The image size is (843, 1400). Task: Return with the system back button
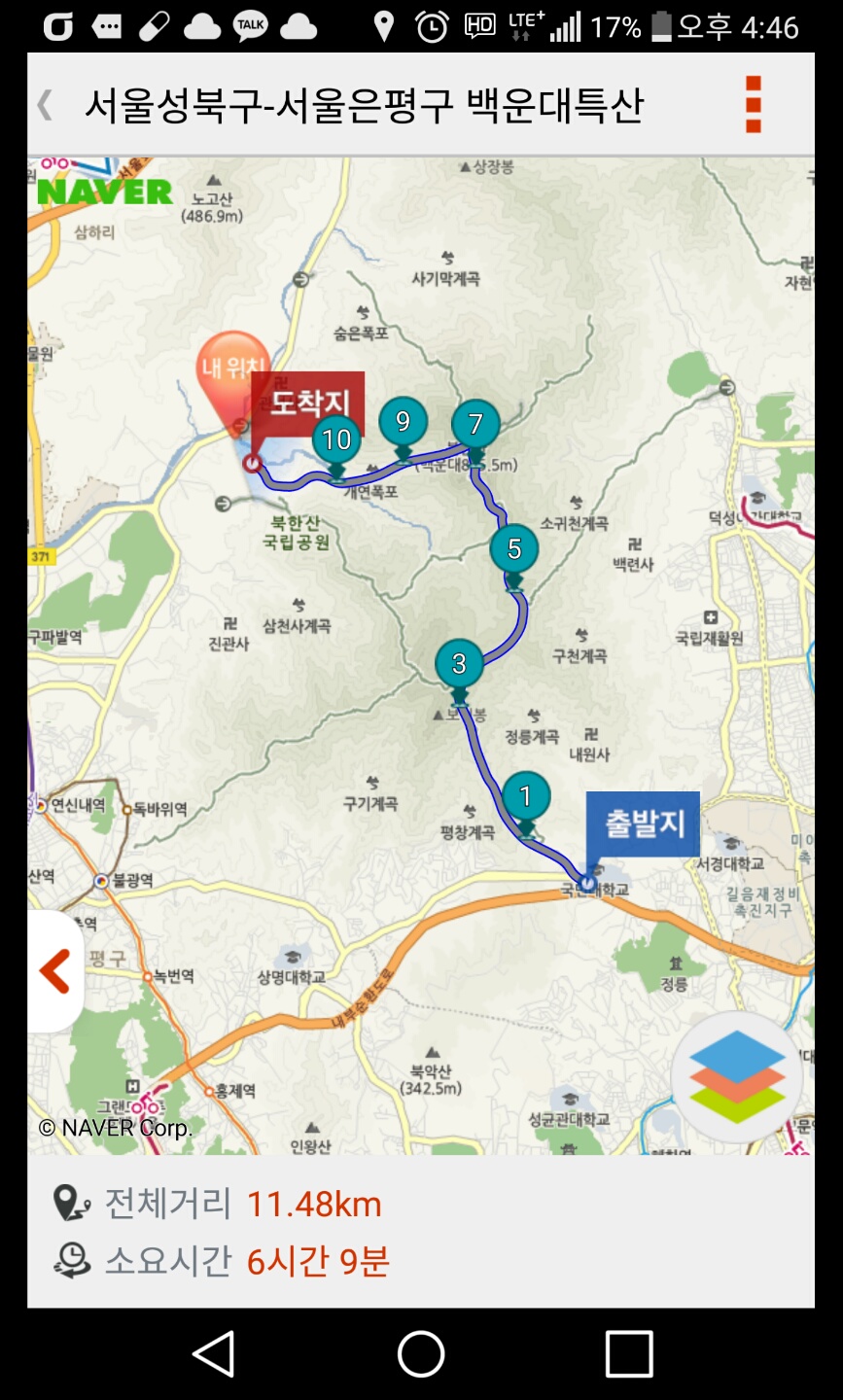214,1353
